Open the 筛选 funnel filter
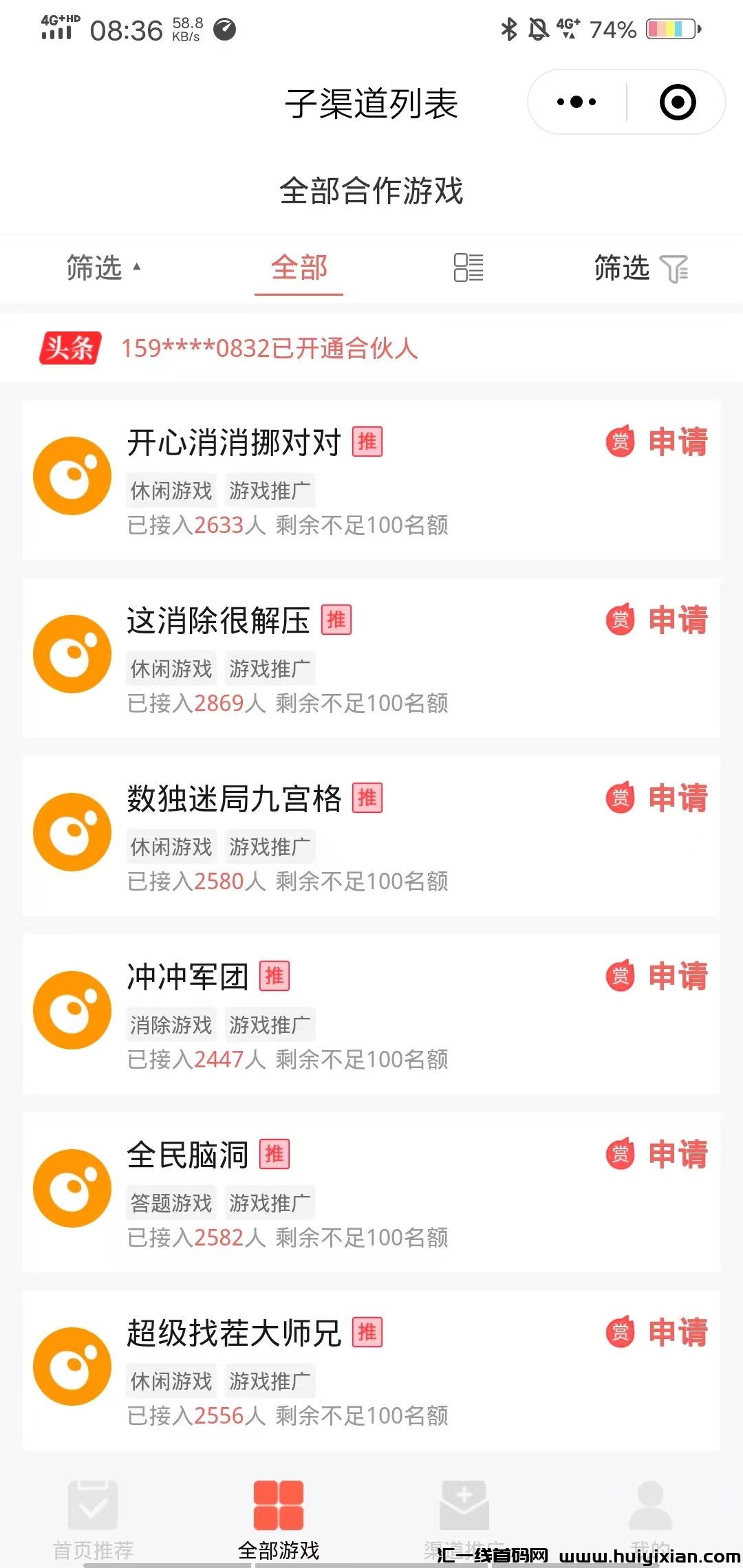The width and height of the screenshot is (743, 1568). (x=640, y=268)
